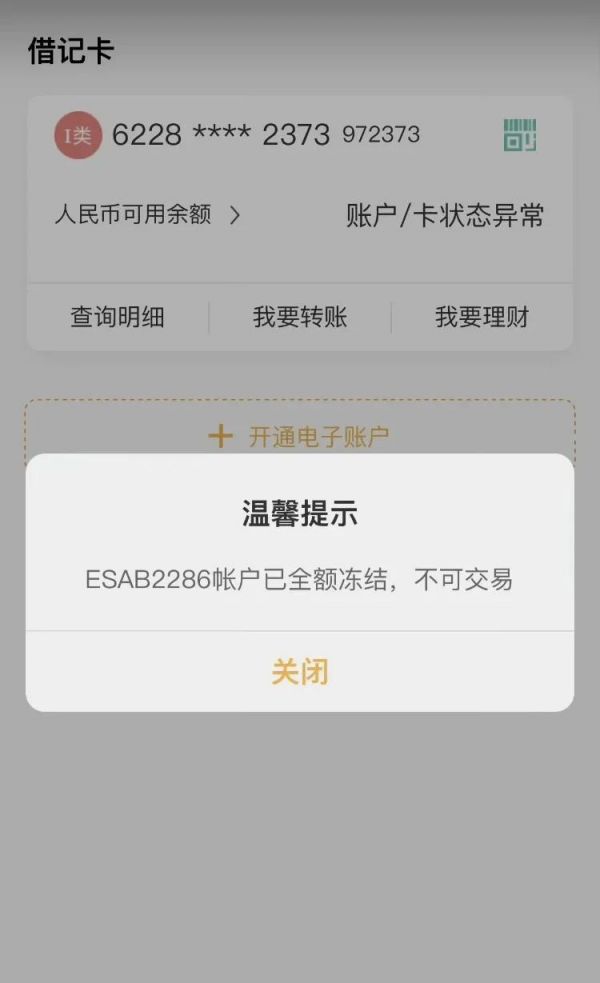Open 我要理财 wealth management
Image resolution: width=600 pixels, height=983 pixels.
pyautogui.click(x=481, y=318)
